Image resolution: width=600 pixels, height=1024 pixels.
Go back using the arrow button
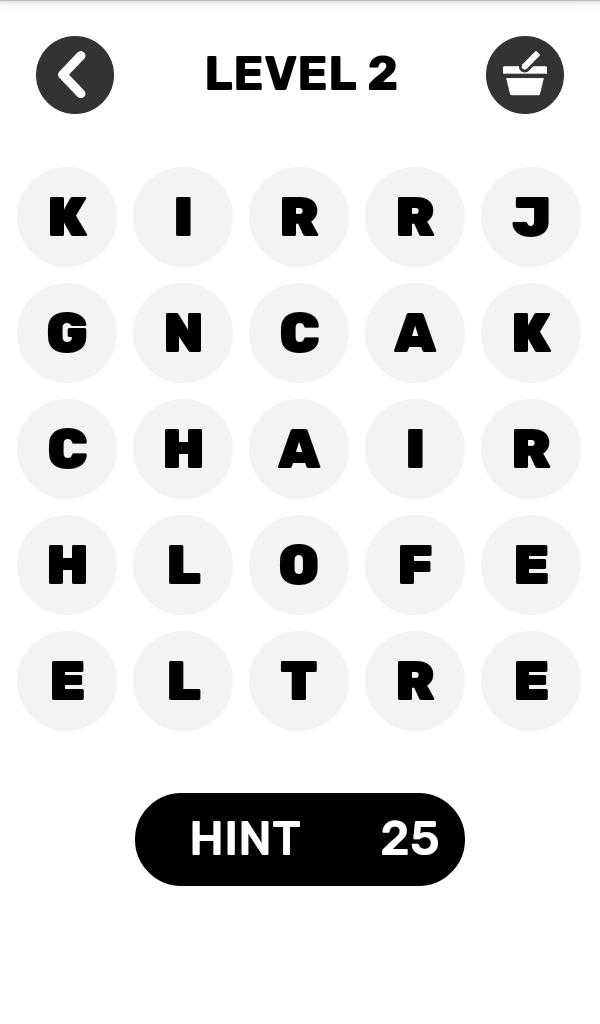tap(75, 75)
